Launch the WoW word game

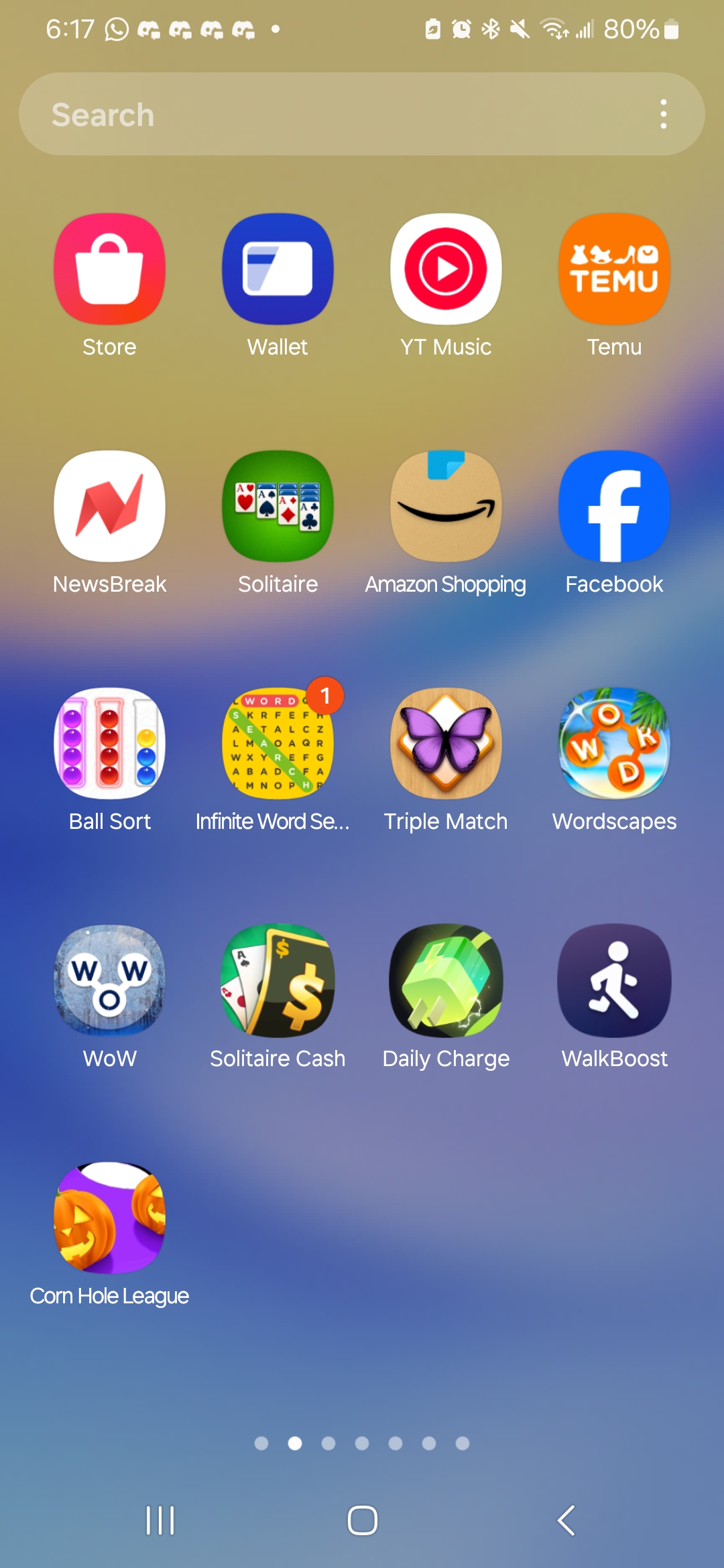tap(110, 981)
